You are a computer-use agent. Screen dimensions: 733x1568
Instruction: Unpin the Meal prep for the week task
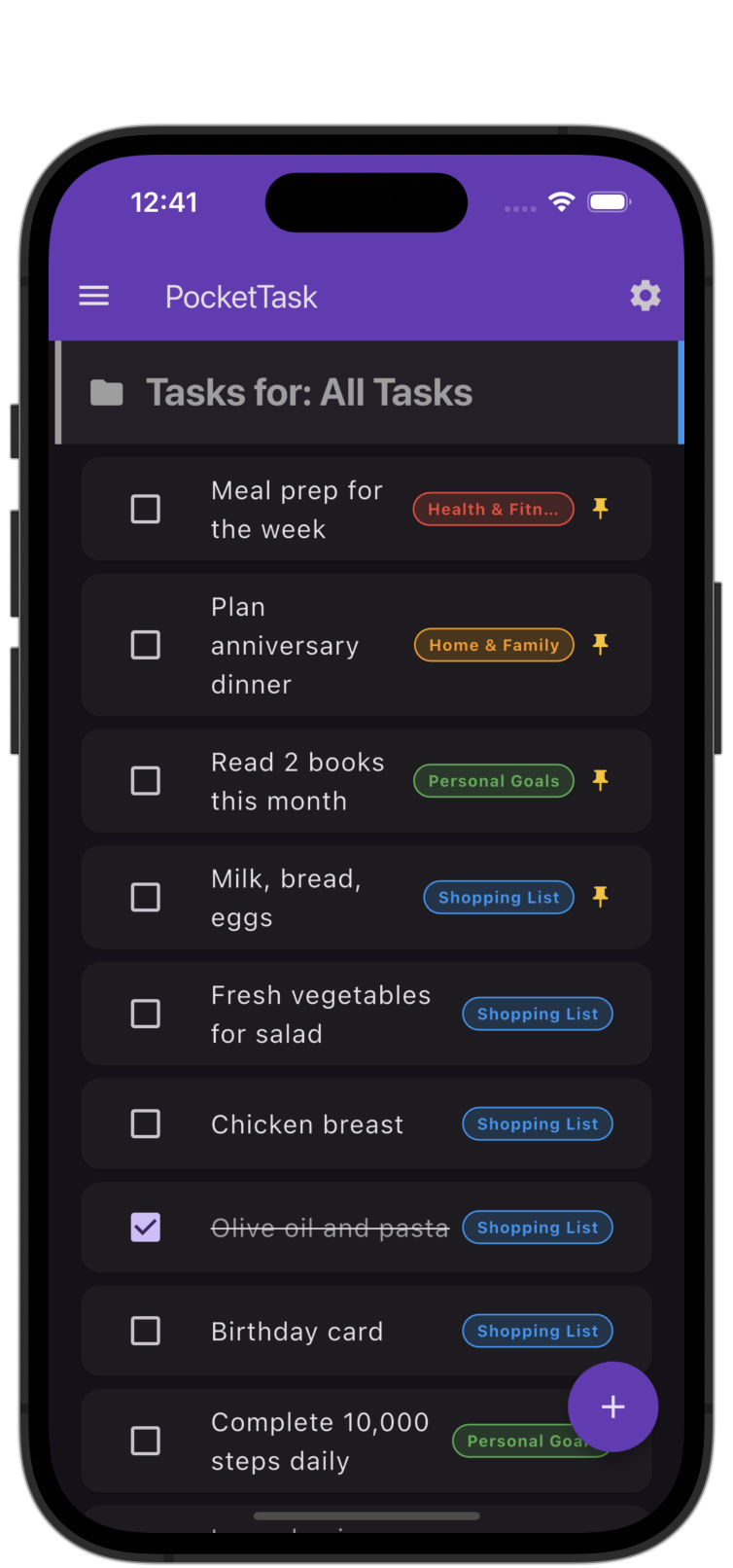pyautogui.click(x=601, y=509)
